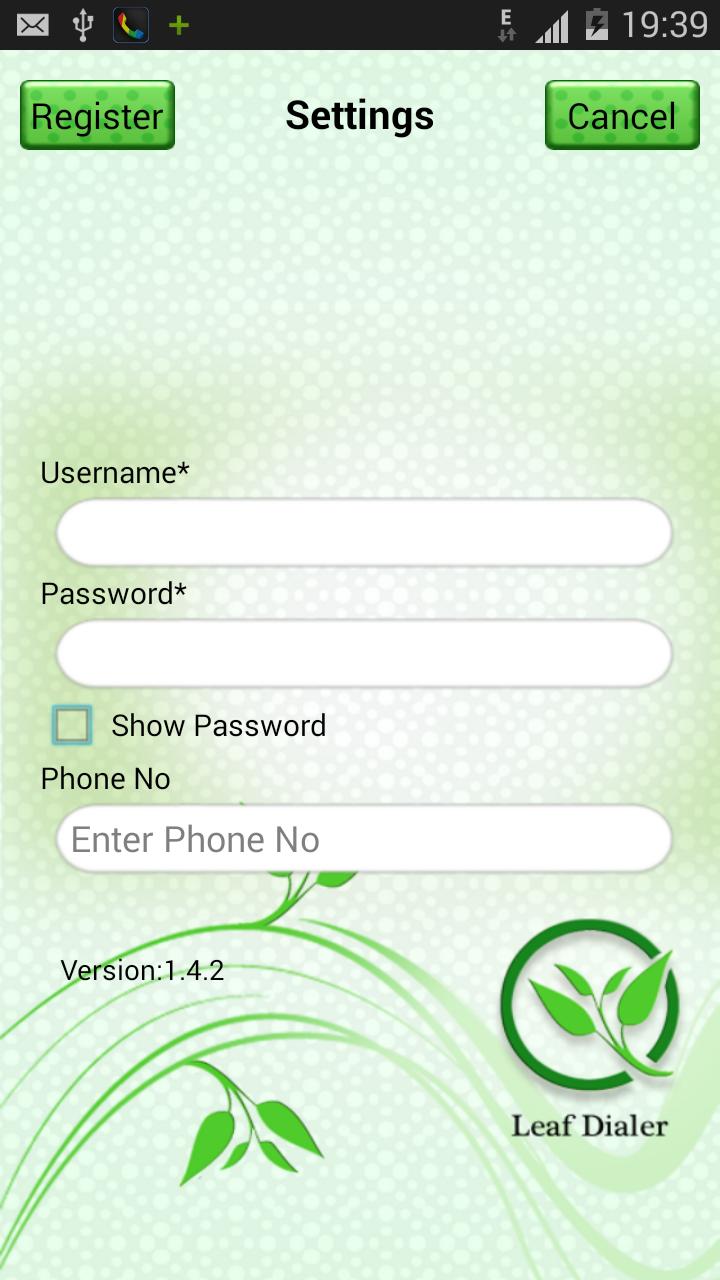The width and height of the screenshot is (720, 1280).
Task: Select the Password text field
Action: pos(363,654)
